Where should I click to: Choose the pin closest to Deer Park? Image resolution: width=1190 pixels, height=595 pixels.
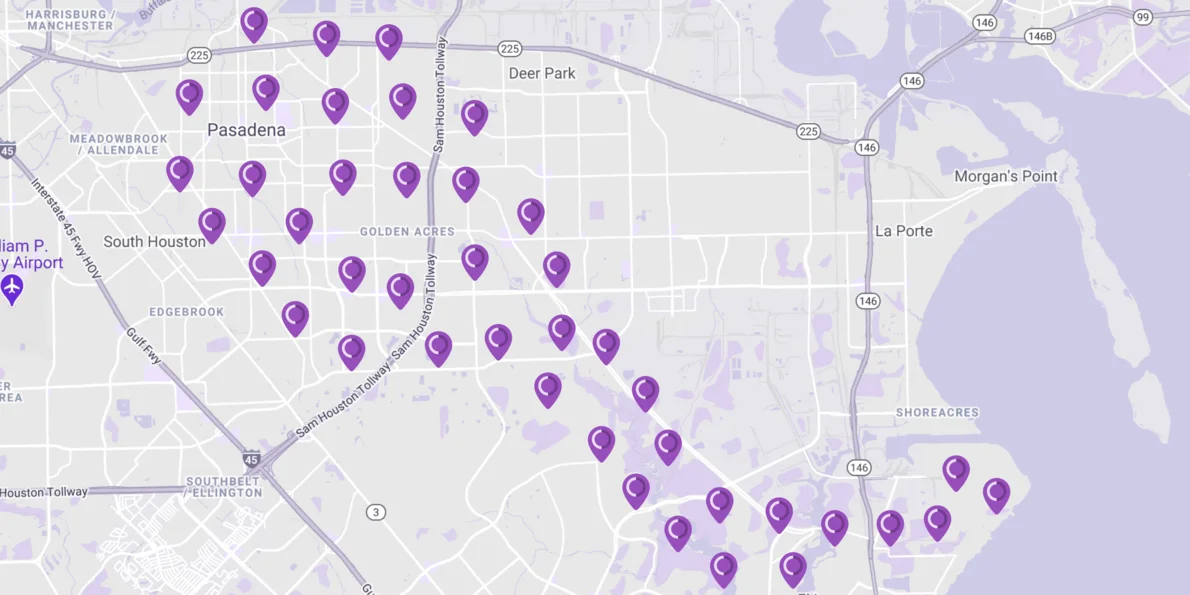coord(474,116)
